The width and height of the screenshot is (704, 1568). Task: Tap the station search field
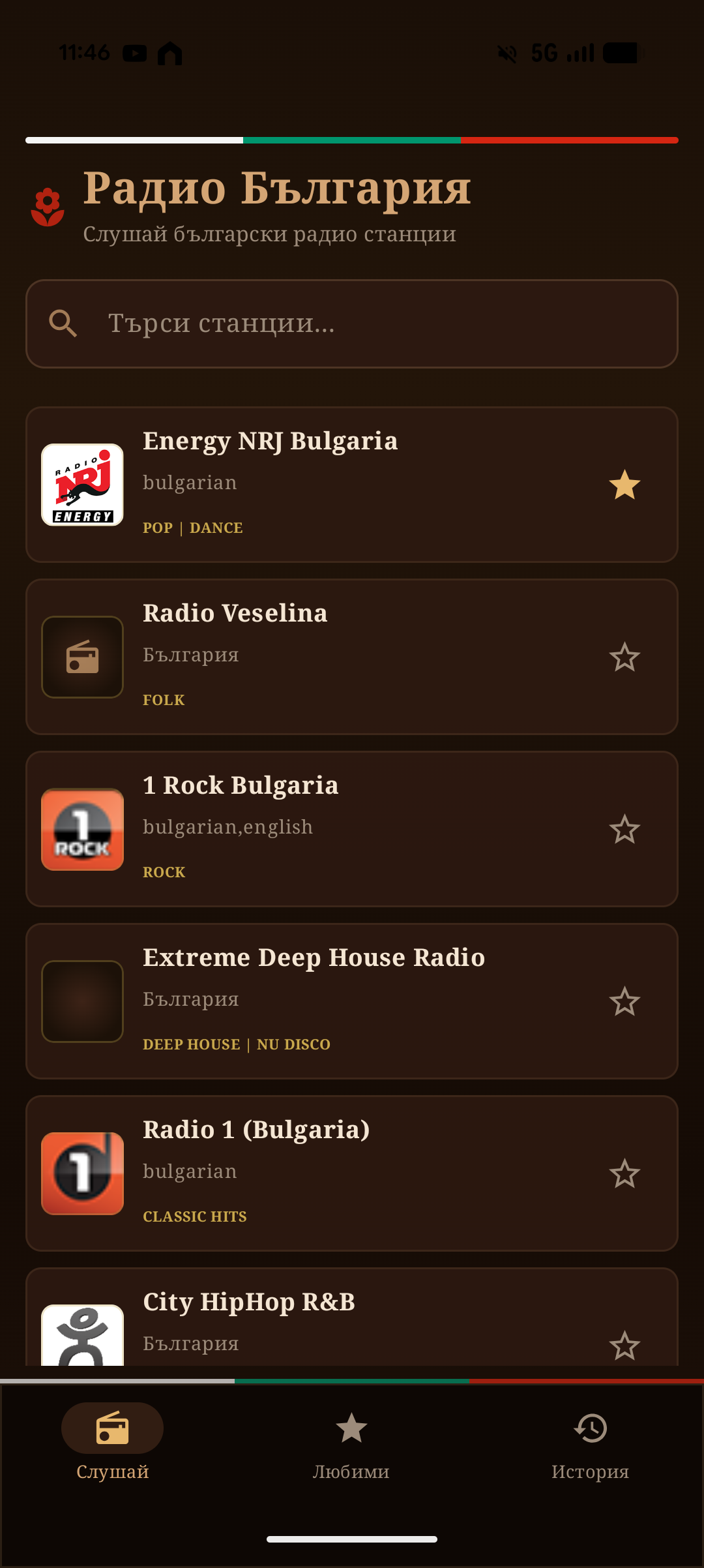click(352, 324)
